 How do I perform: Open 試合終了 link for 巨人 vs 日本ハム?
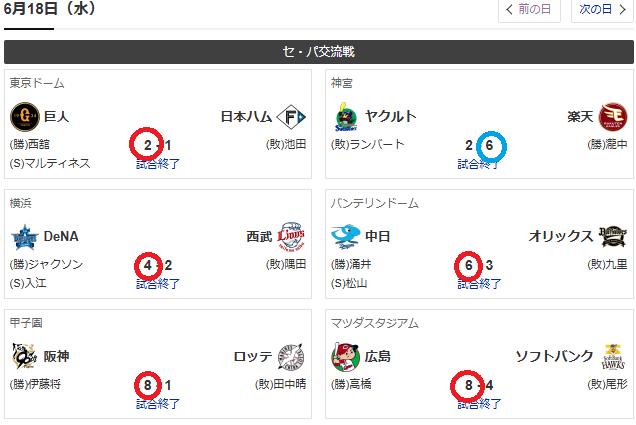(158, 163)
